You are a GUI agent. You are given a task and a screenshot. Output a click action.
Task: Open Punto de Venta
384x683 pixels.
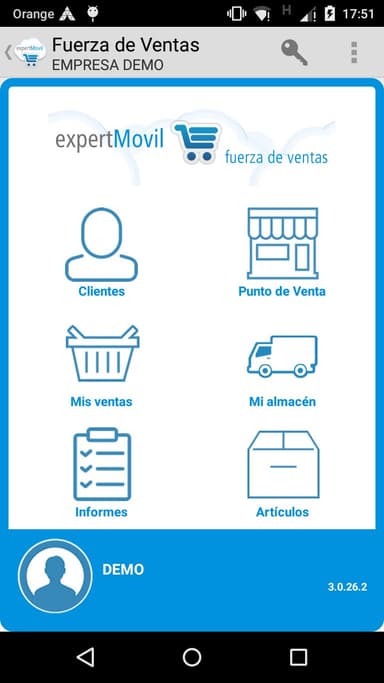[282, 253]
